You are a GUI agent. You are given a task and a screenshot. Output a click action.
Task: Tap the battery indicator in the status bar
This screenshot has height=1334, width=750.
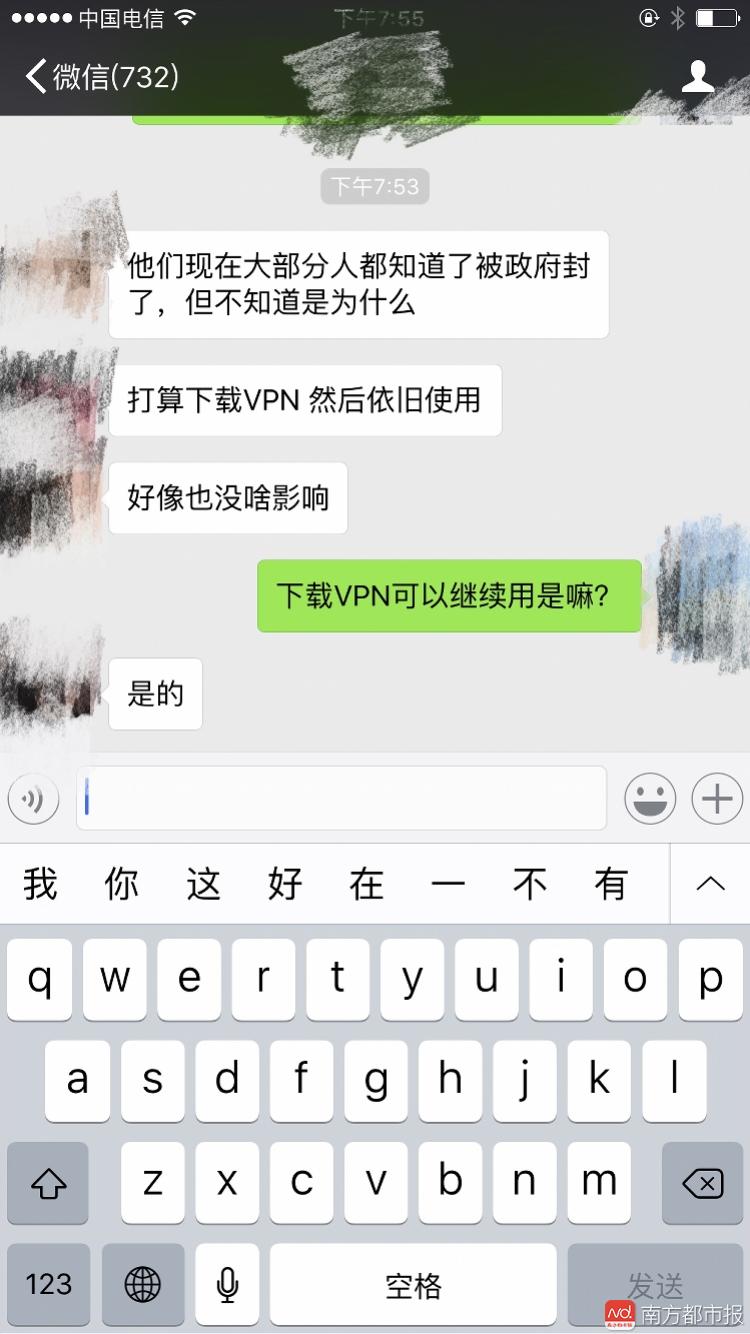716,16
